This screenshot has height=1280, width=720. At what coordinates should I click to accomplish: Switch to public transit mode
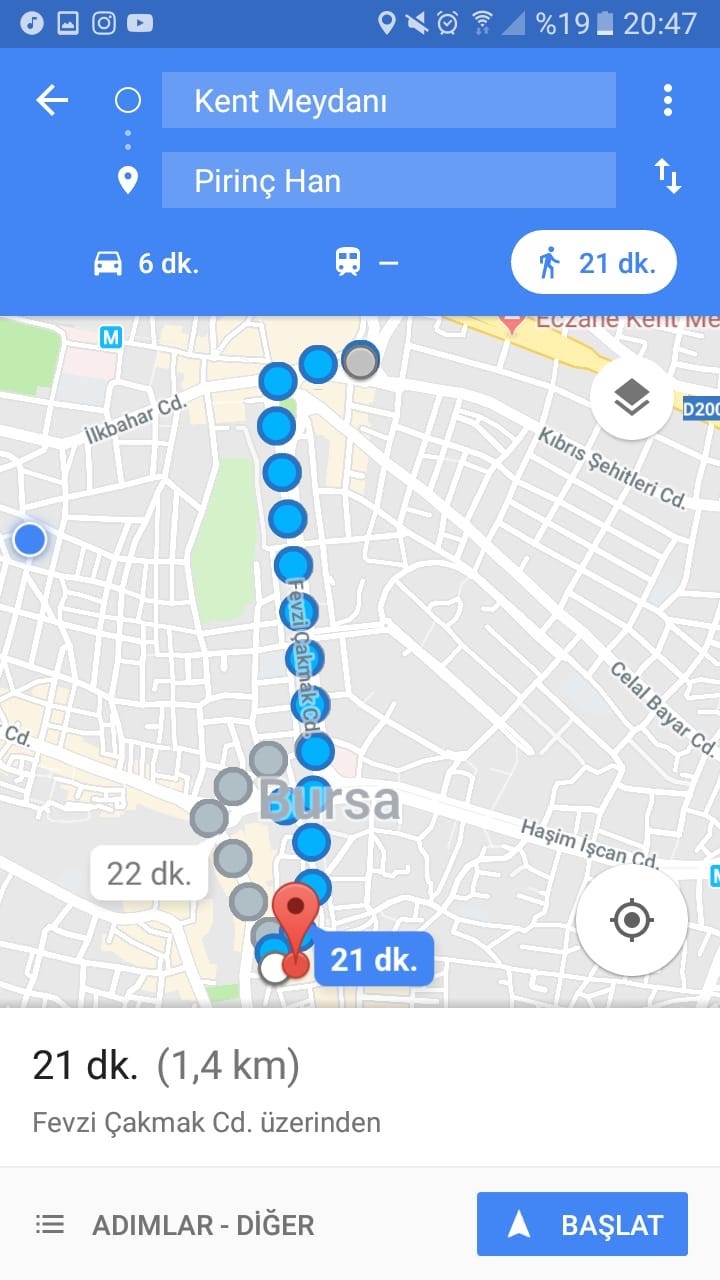tap(366, 263)
